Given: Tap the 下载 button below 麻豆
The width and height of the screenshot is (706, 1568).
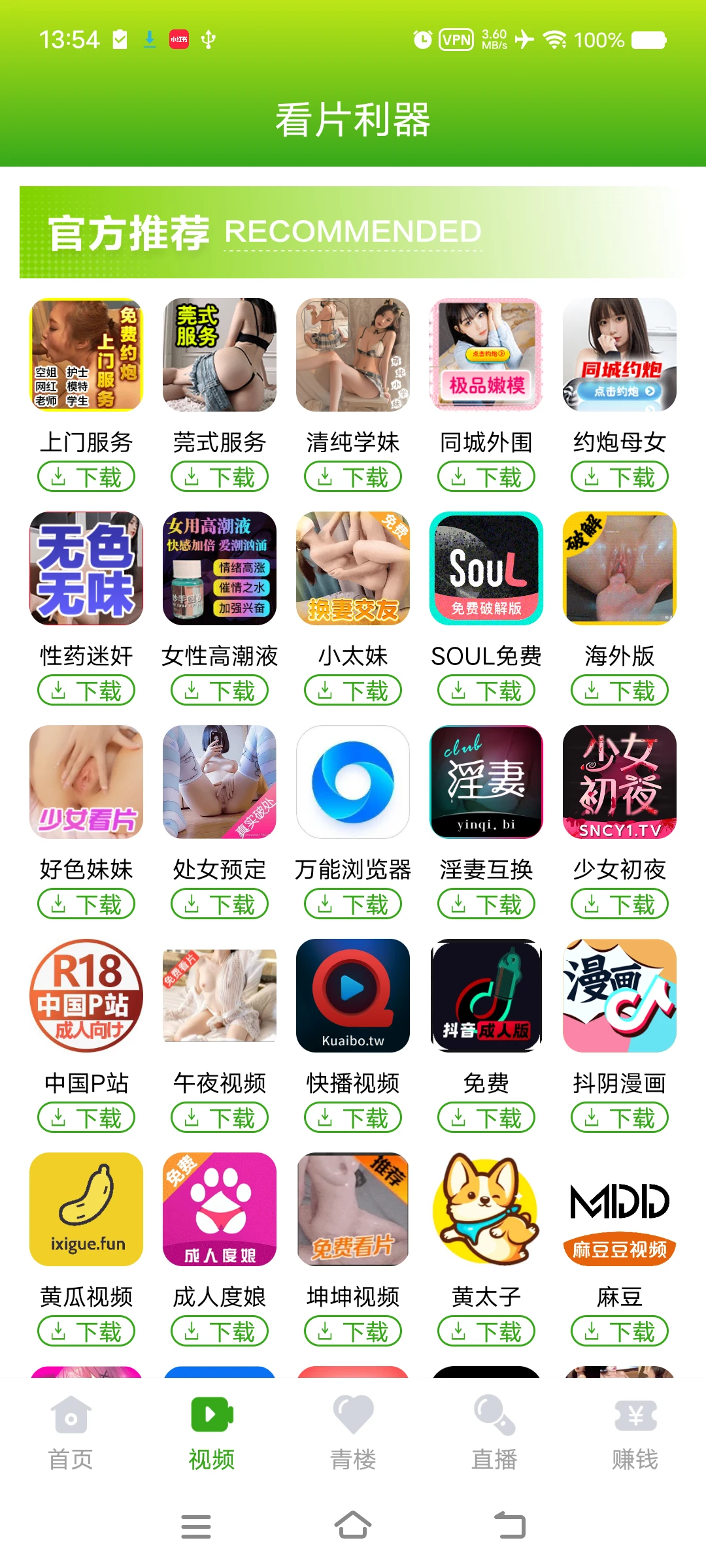Looking at the screenshot, I should [620, 1331].
